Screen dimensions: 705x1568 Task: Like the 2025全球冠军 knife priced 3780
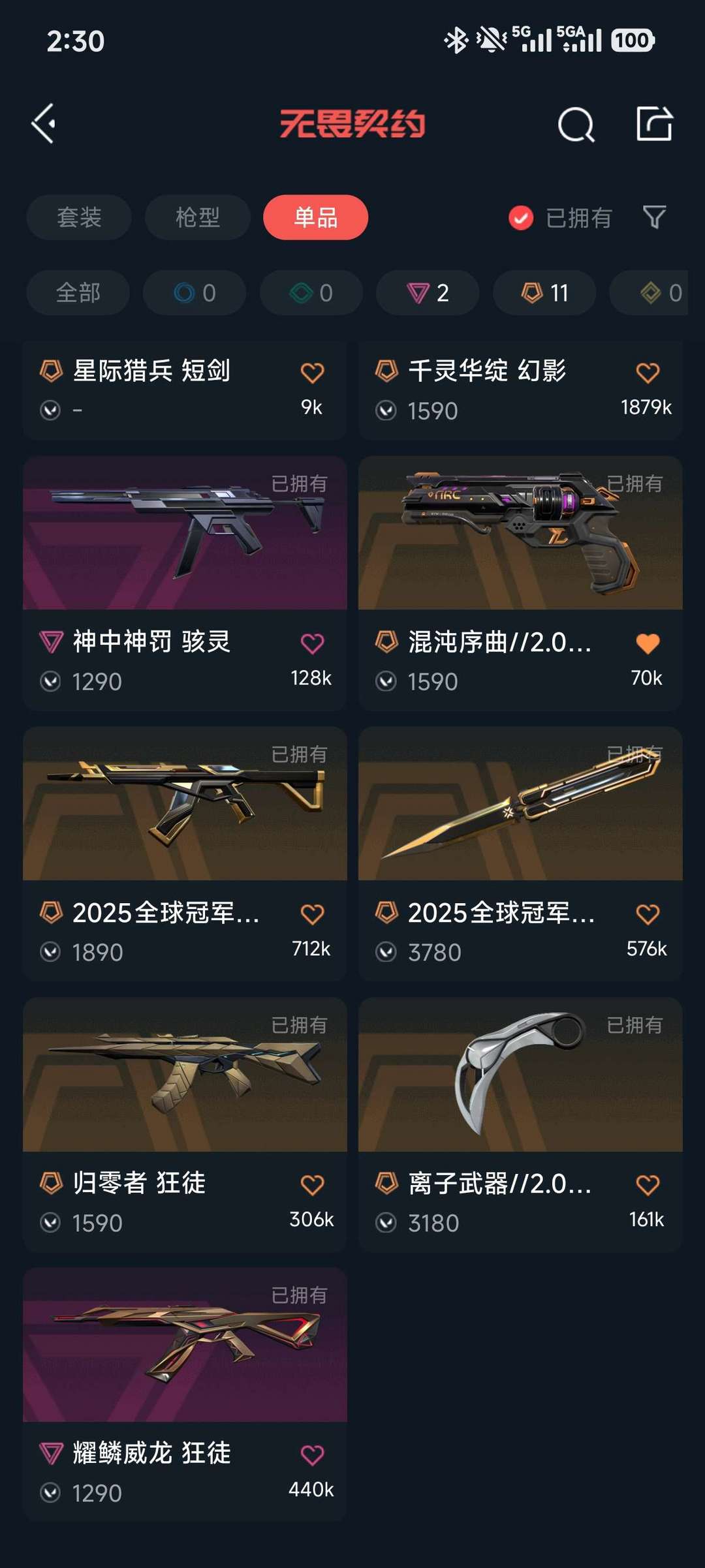[648, 914]
